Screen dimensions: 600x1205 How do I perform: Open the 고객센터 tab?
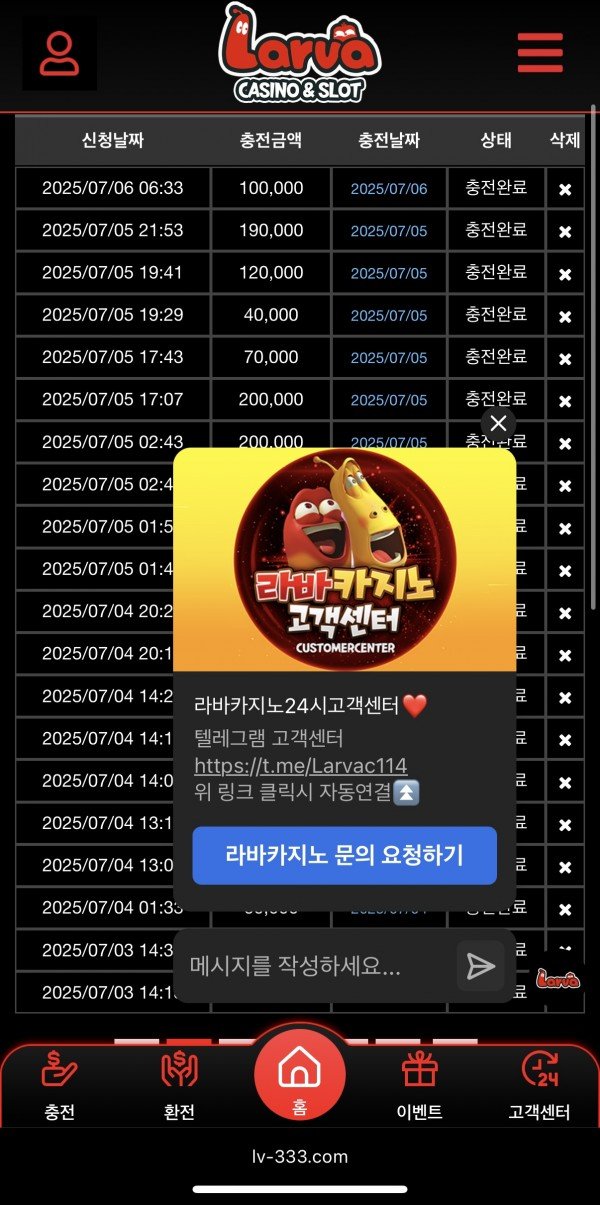coord(539,1083)
